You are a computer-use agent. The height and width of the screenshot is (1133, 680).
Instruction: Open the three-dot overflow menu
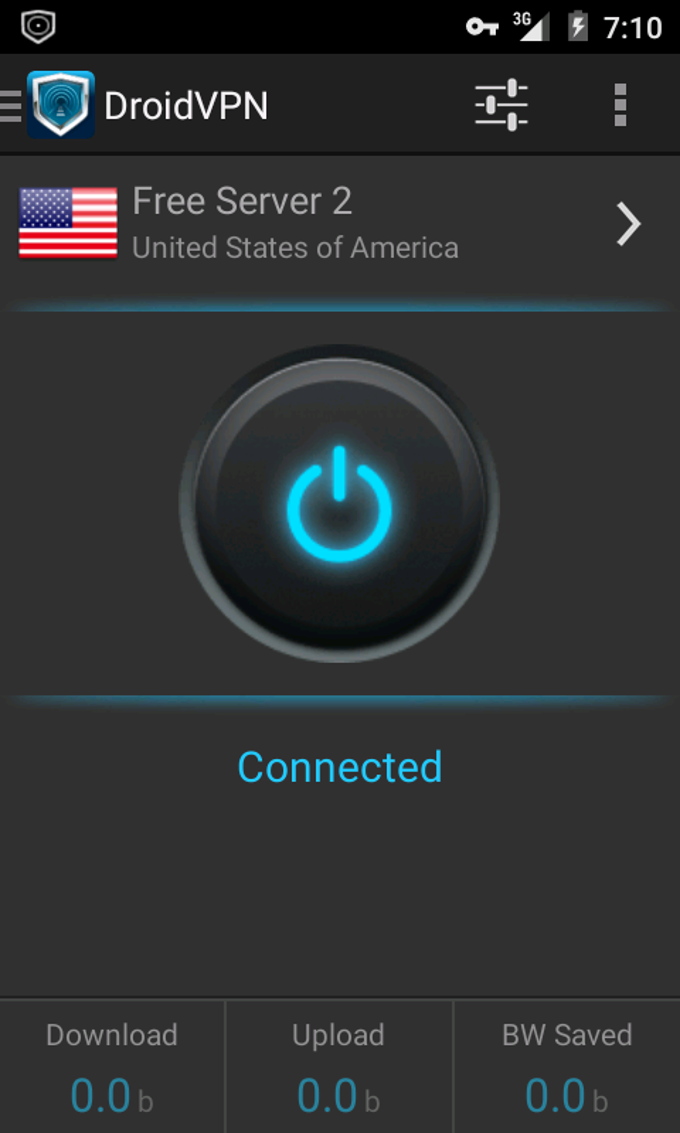pyautogui.click(x=620, y=105)
